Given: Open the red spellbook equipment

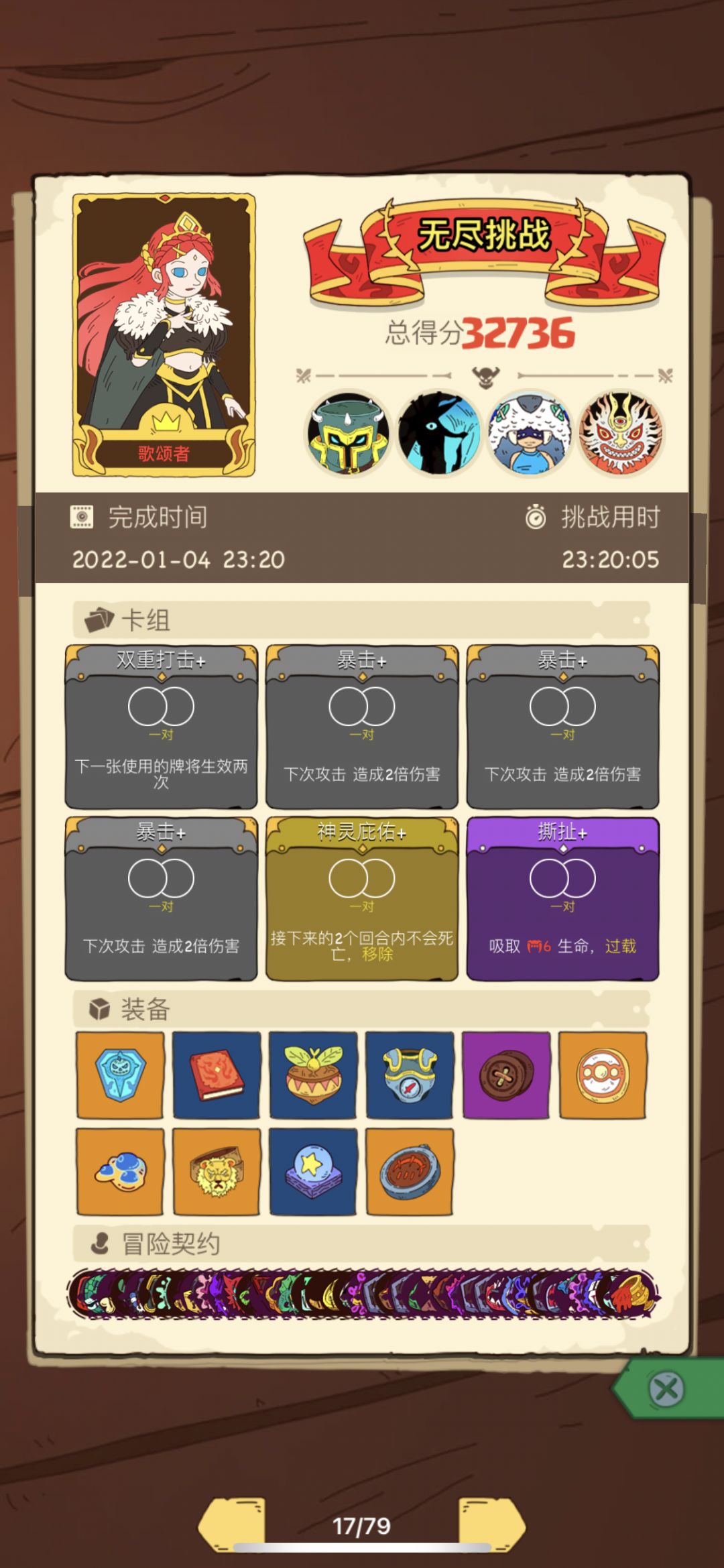Looking at the screenshot, I should [x=217, y=1076].
